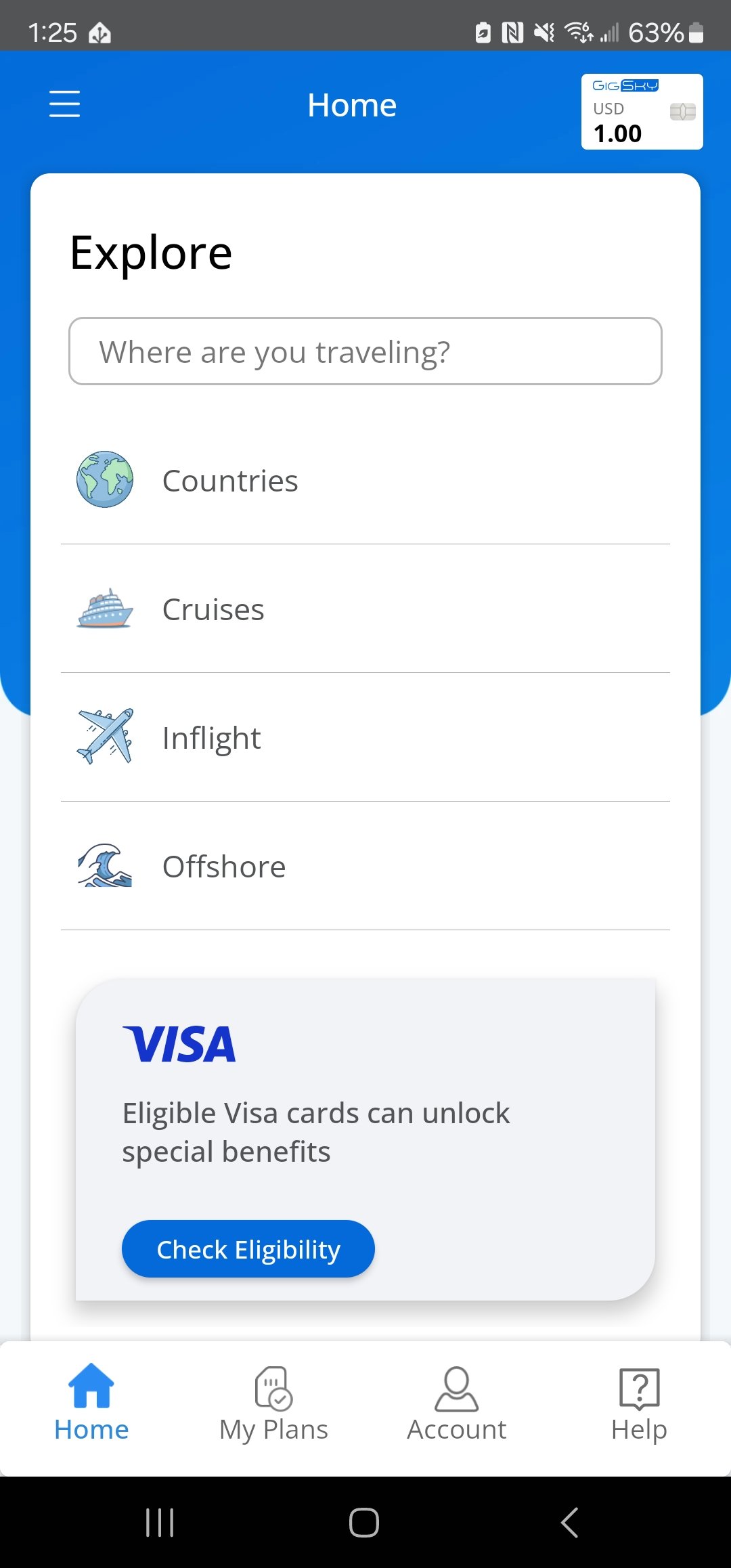Open the GigSky USD 1.00 credit card

[642, 112]
